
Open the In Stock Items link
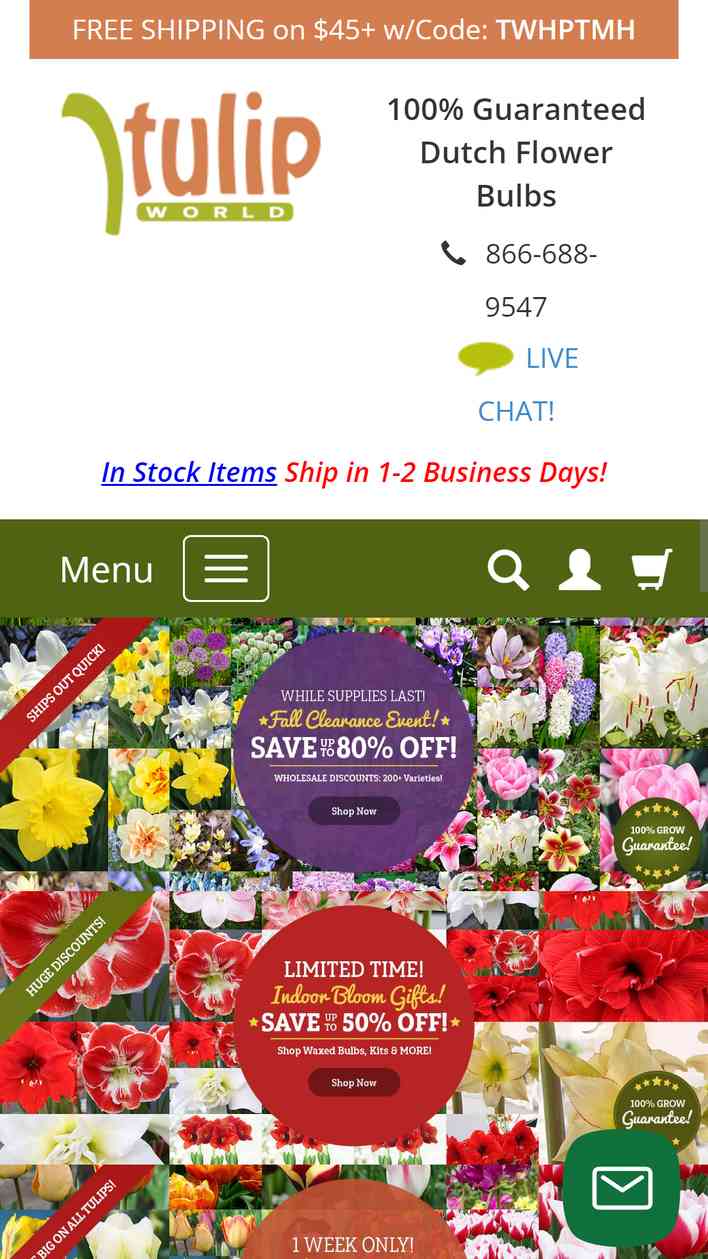(189, 472)
